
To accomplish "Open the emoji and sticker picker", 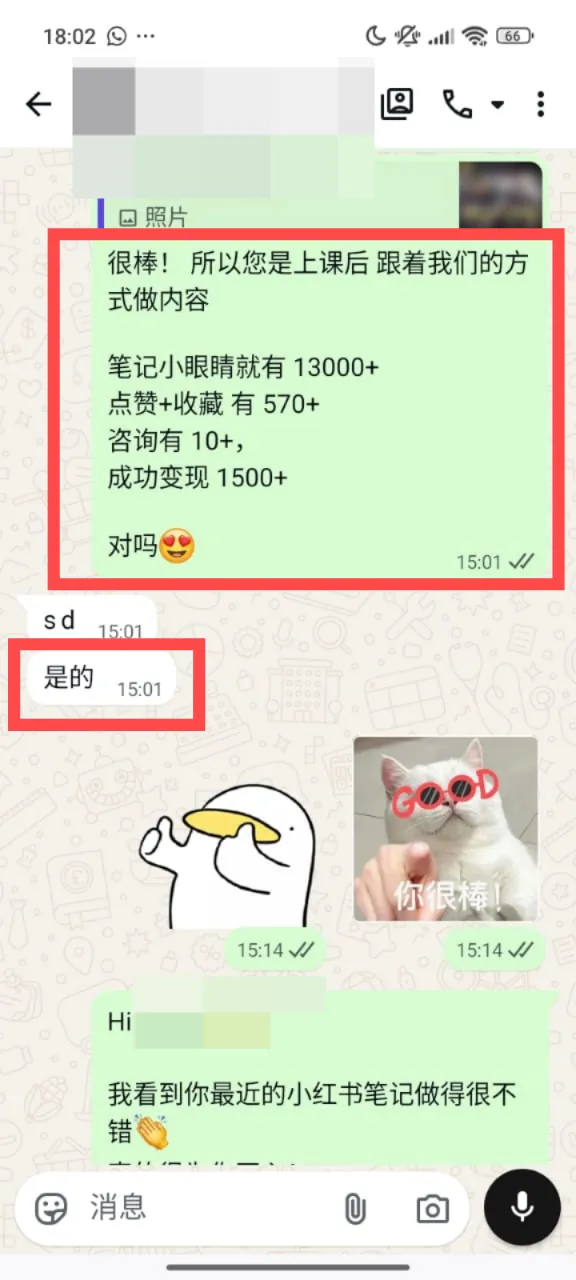I will (x=50, y=1208).
